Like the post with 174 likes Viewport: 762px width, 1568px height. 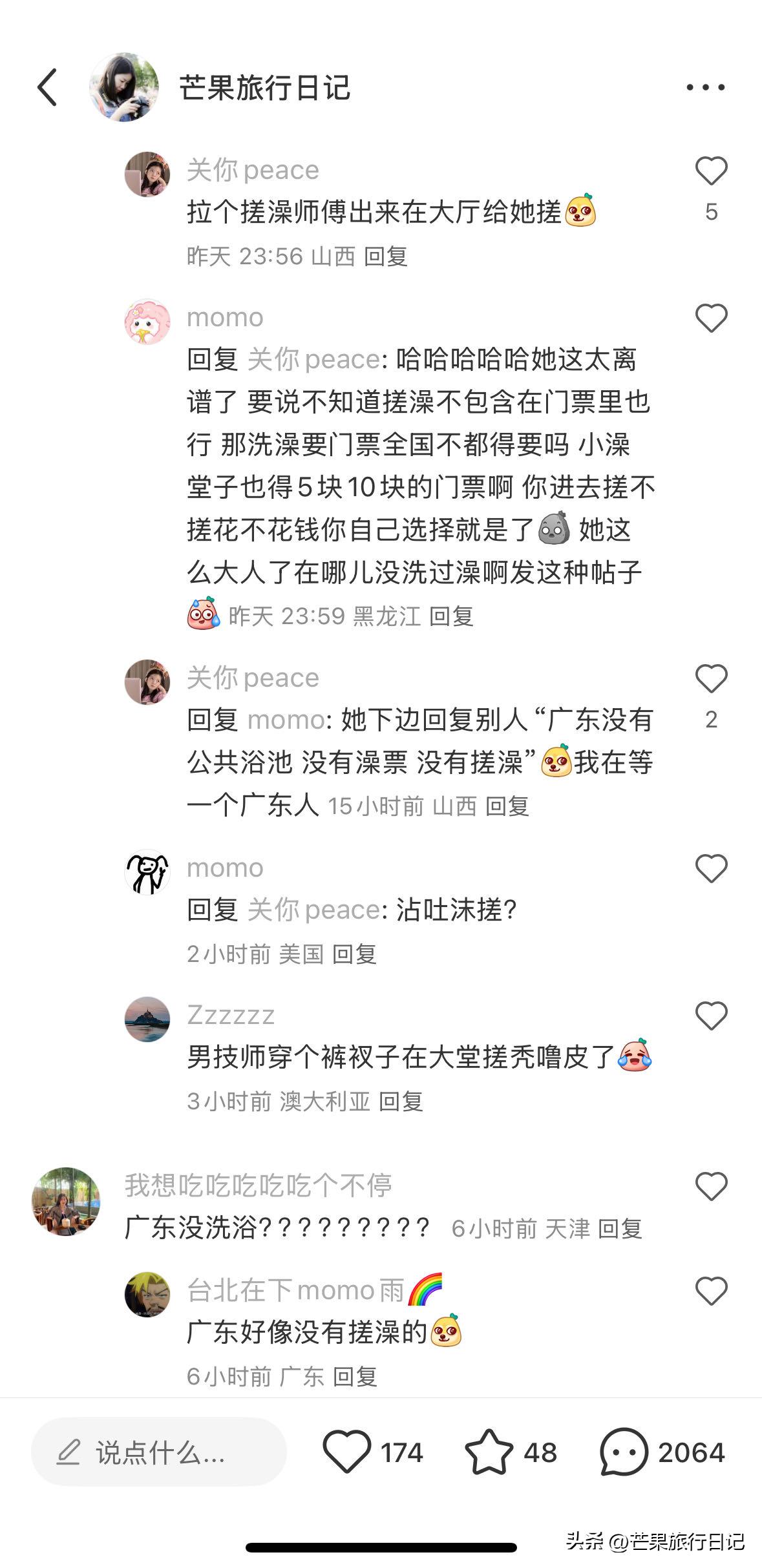pyautogui.click(x=347, y=1452)
